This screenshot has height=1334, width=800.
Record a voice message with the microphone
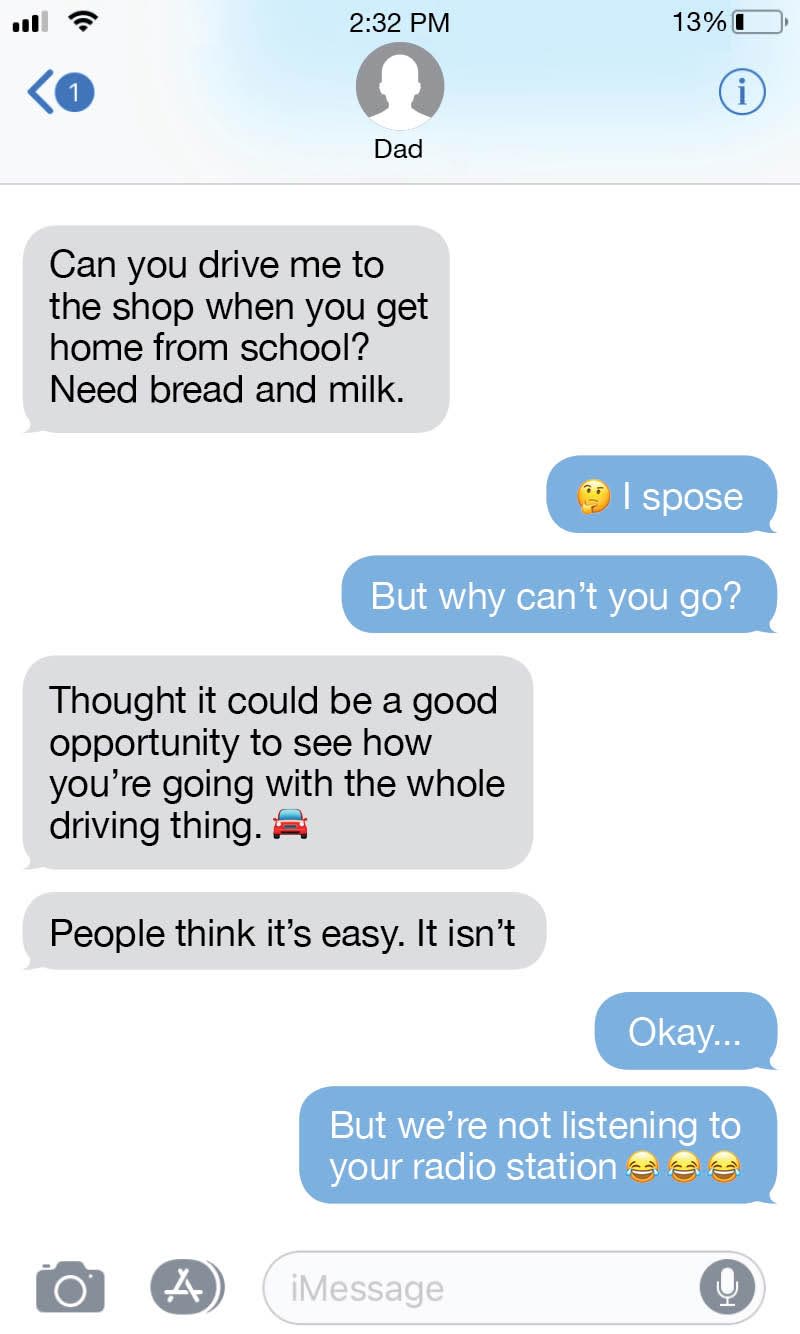tap(727, 1288)
